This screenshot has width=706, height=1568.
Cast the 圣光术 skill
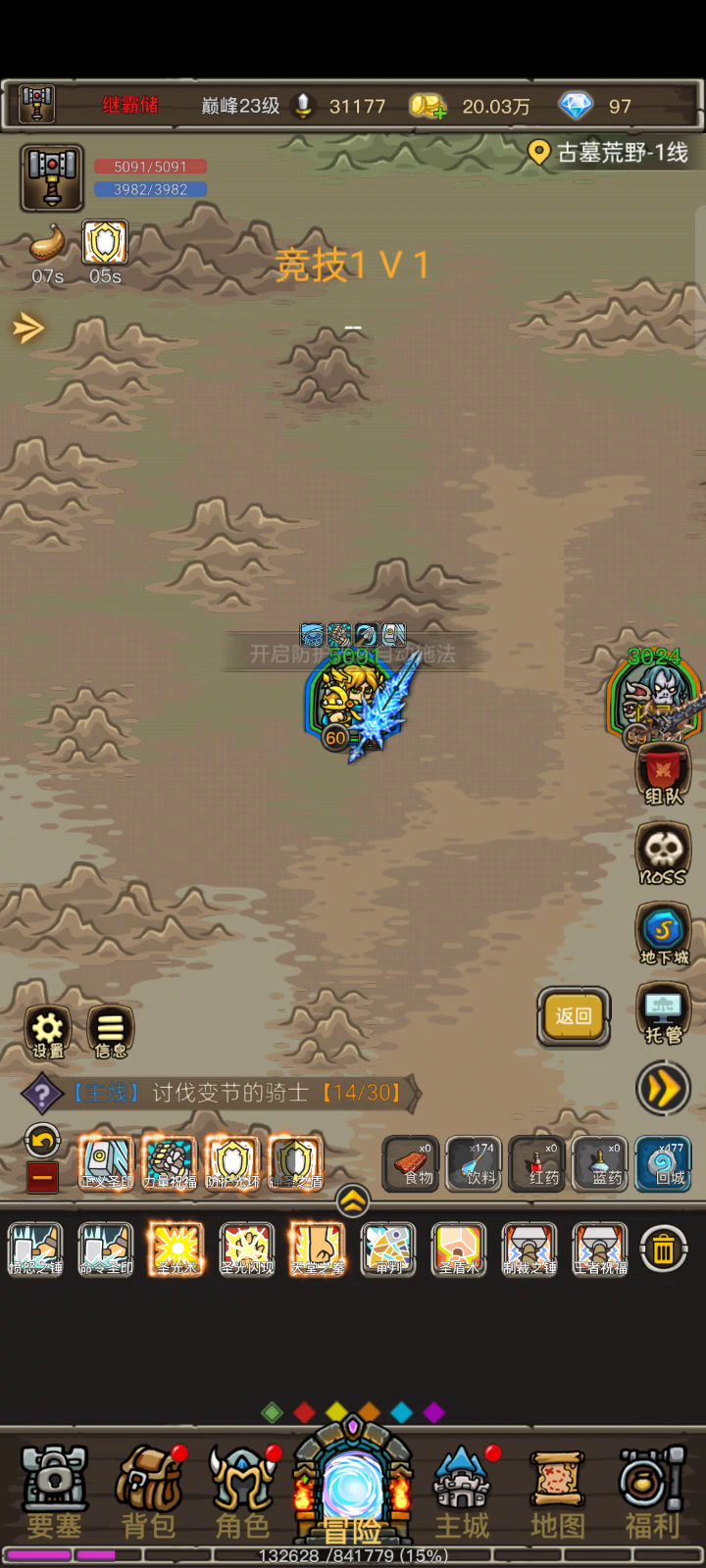tap(176, 1249)
